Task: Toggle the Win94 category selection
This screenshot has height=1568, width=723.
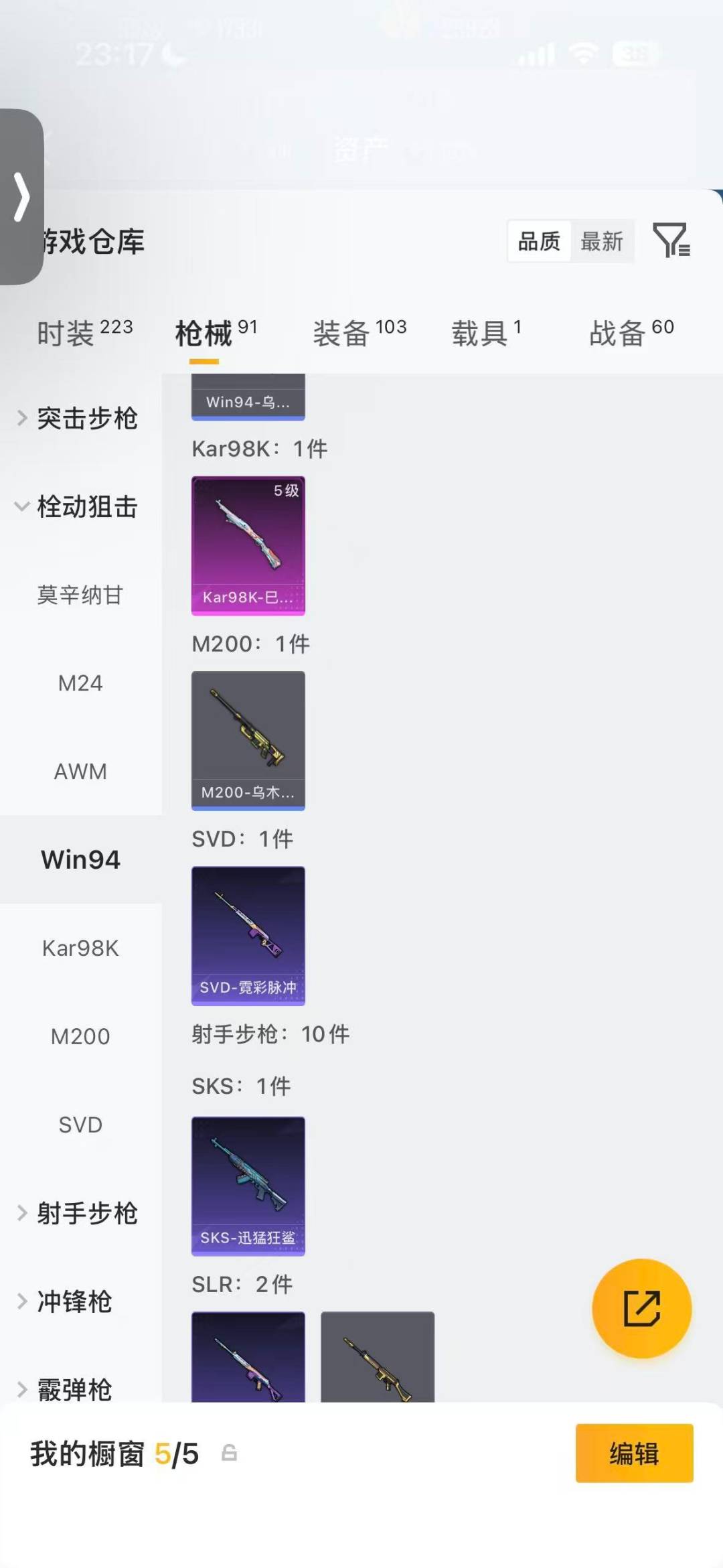Action: click(80, 859)
